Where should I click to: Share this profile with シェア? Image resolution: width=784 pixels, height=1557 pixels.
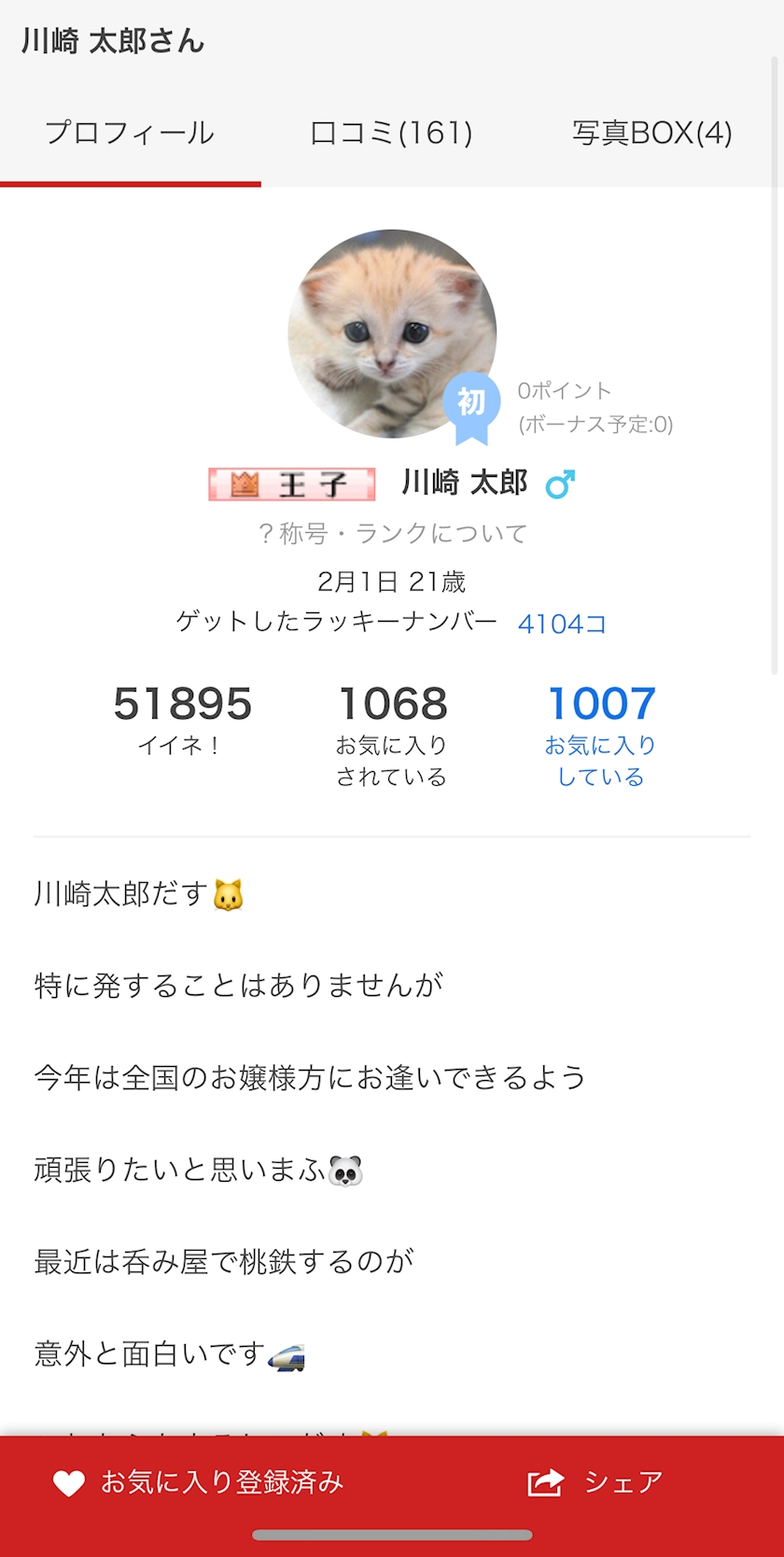pos(595,1482)
